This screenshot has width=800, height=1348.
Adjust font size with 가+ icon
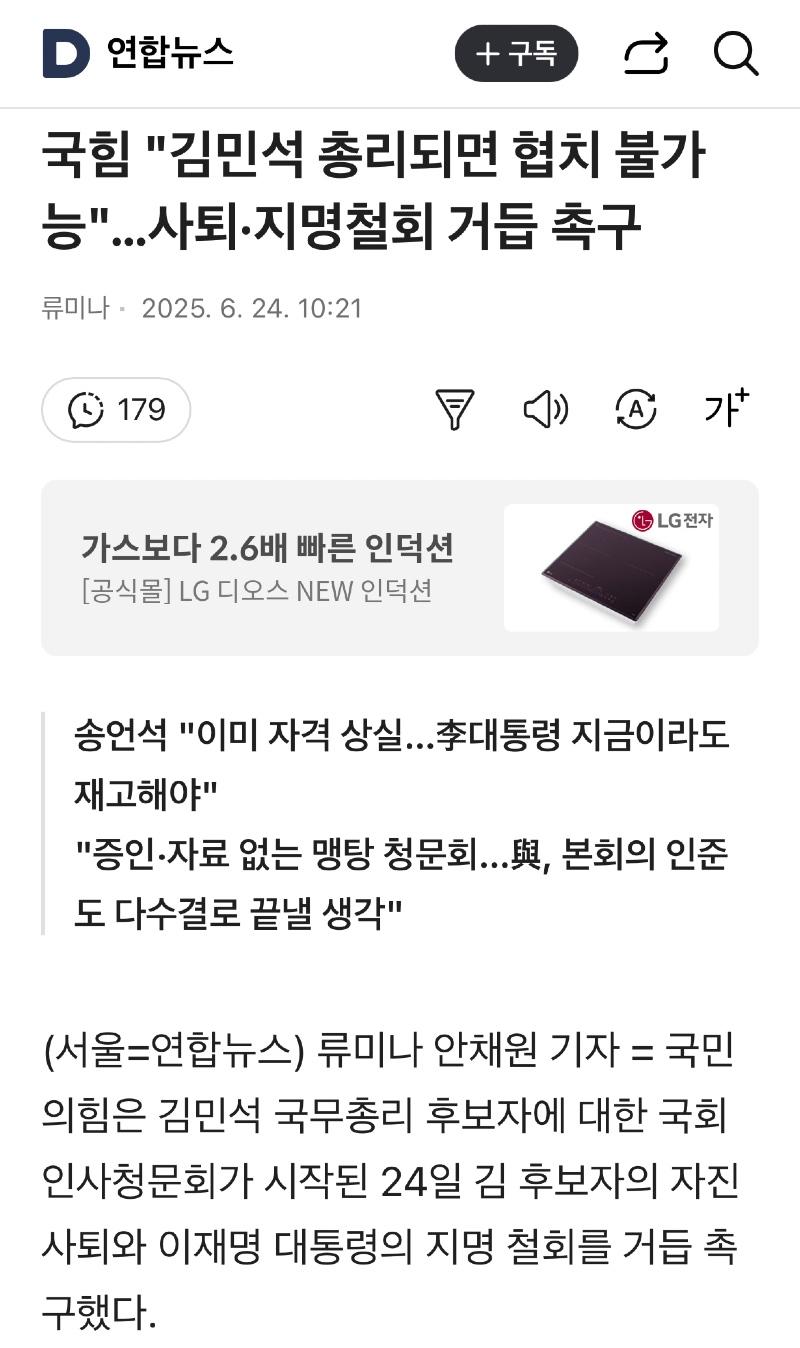tap(726, 408)
